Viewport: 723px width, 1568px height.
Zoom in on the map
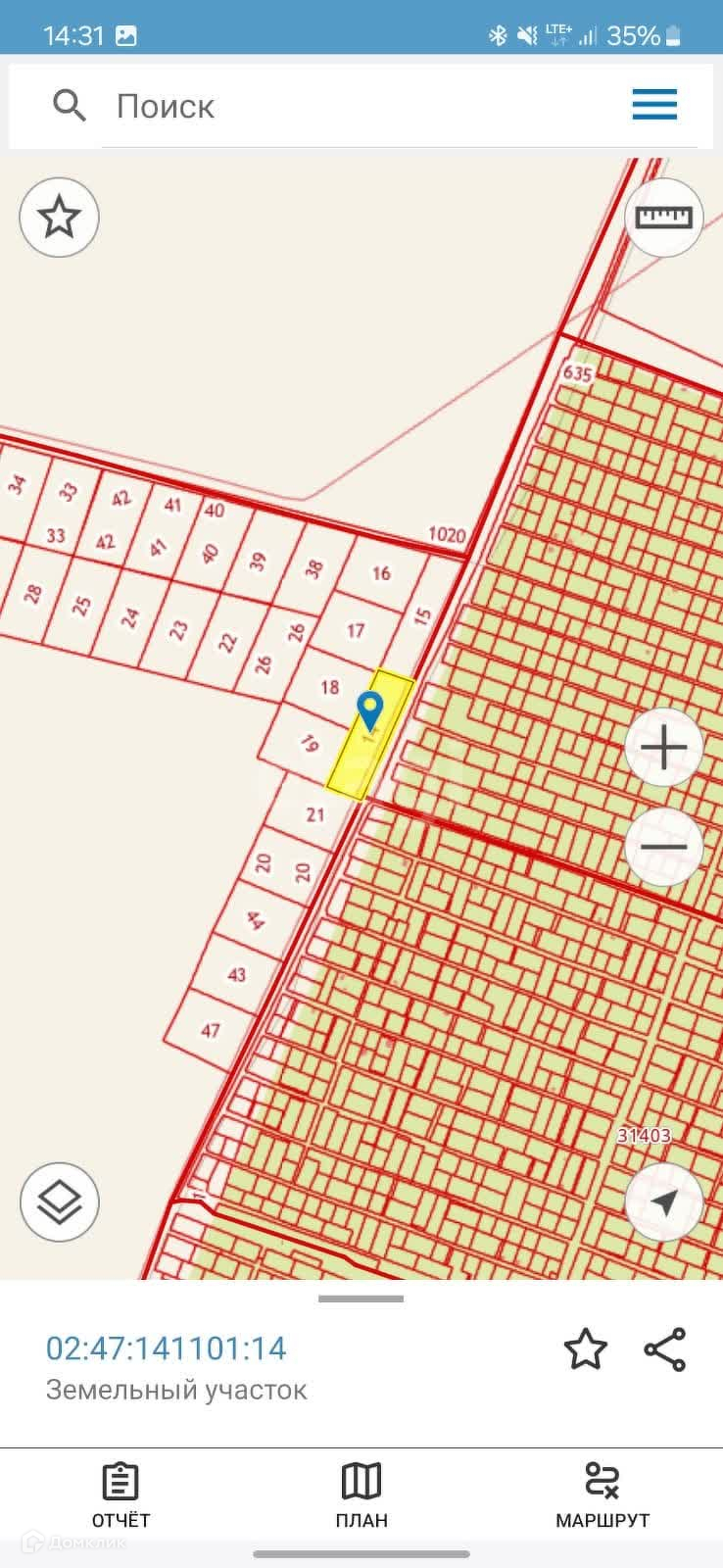tap(664, 748)
